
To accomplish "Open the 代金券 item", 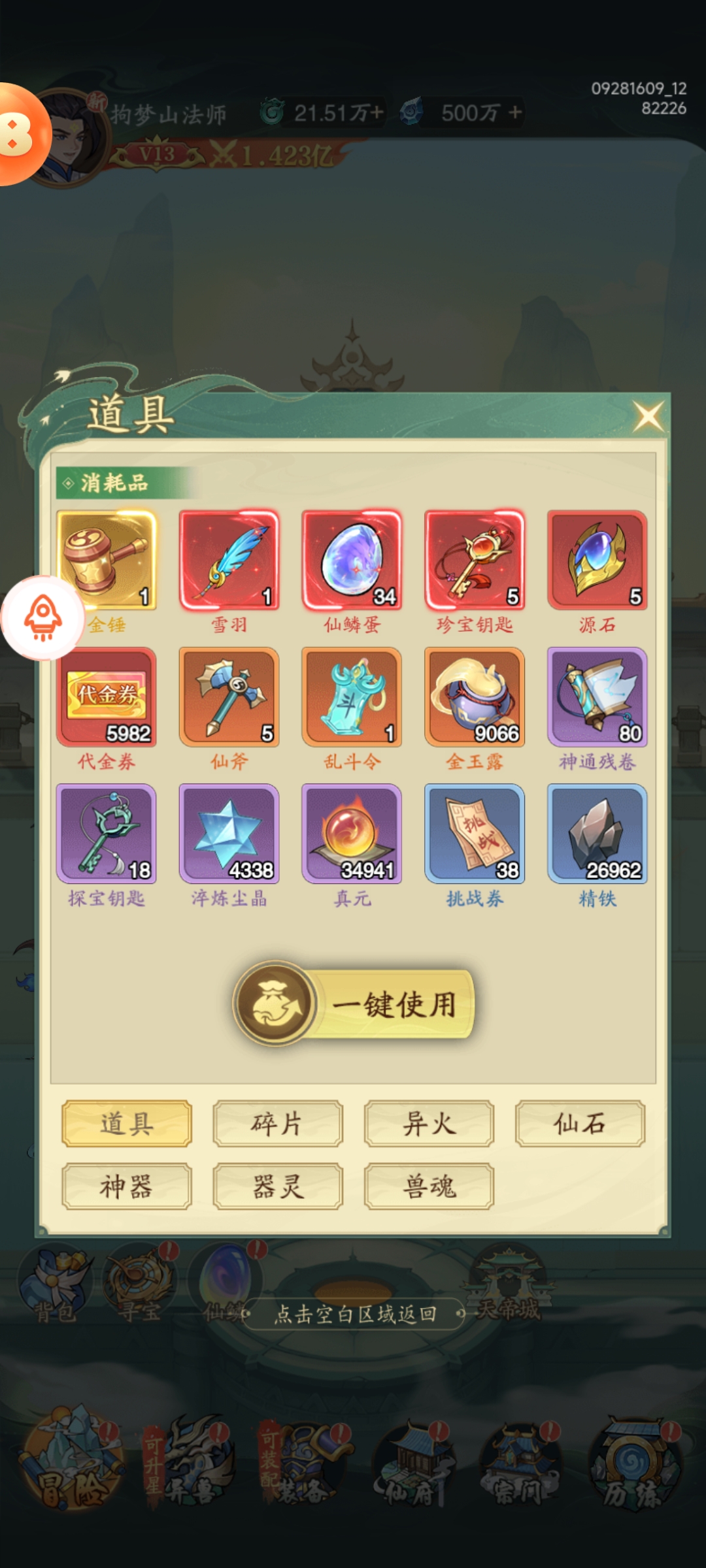I will [x=107, y=696].
